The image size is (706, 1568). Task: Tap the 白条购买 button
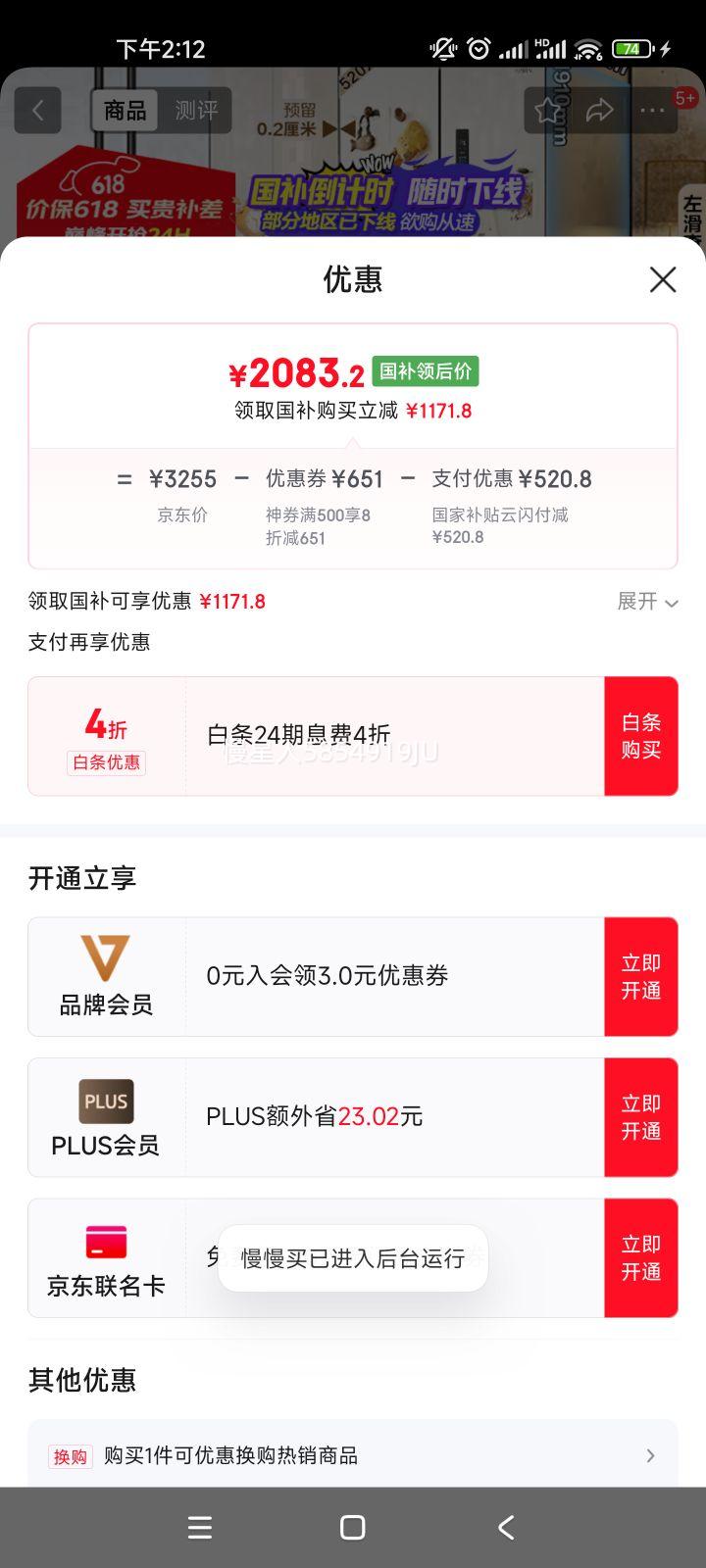pos(640,736)
